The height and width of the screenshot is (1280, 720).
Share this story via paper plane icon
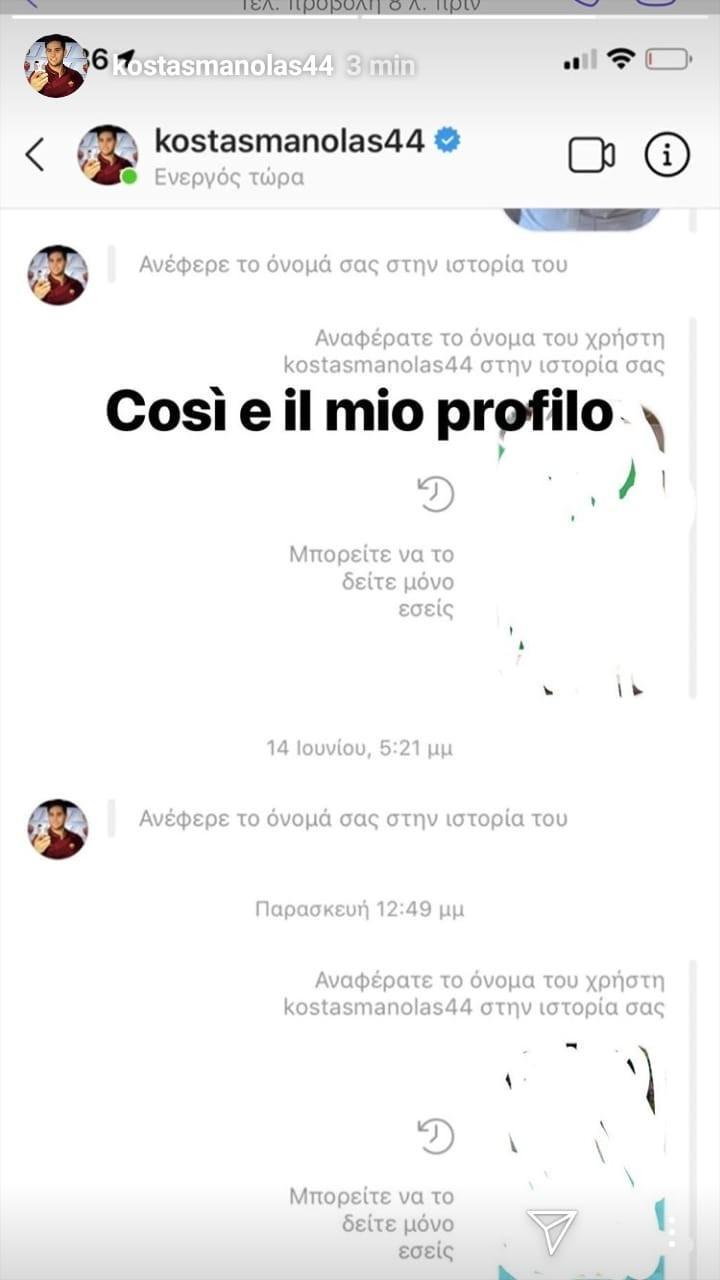(552, 1232)
